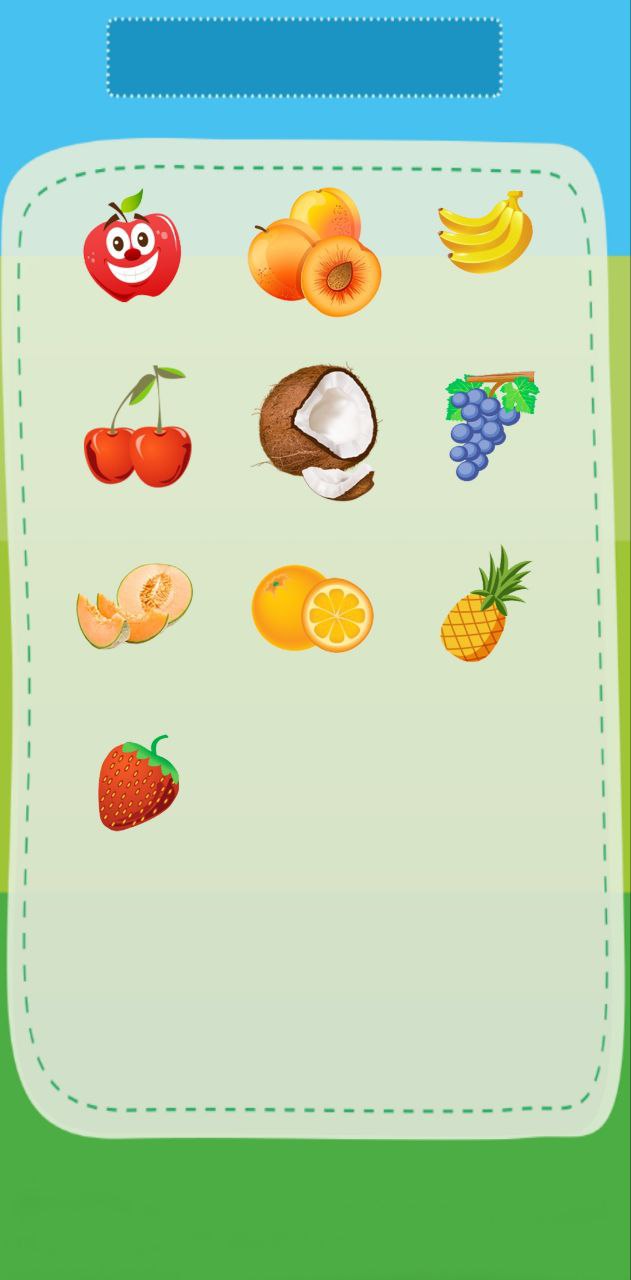Choose the orange with a half slice
This screenshot has height=1280, width=631.
[x=312, y=609]
